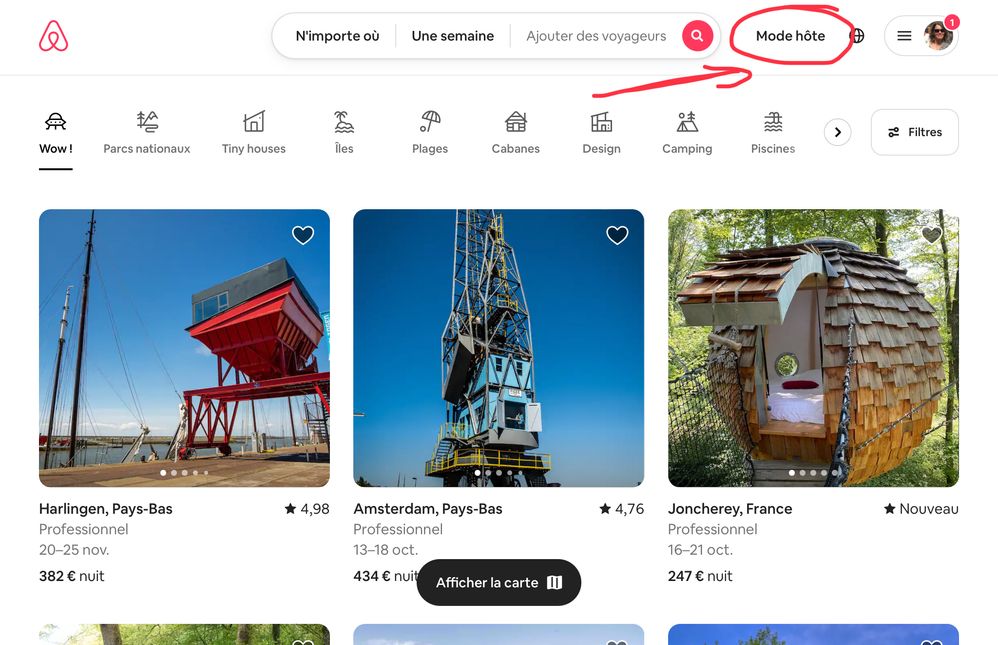Save the Harlingen listing to favorites
Screen dimensions: 998x645
pos(303,235)
